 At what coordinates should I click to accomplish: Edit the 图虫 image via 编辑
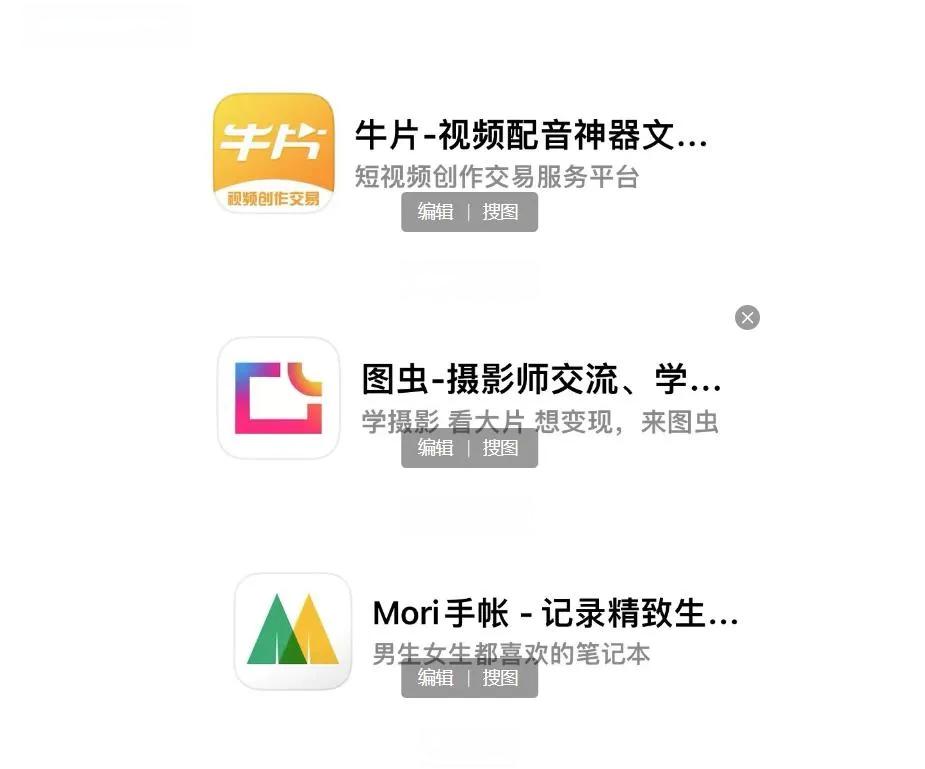(x=435, y=448)
